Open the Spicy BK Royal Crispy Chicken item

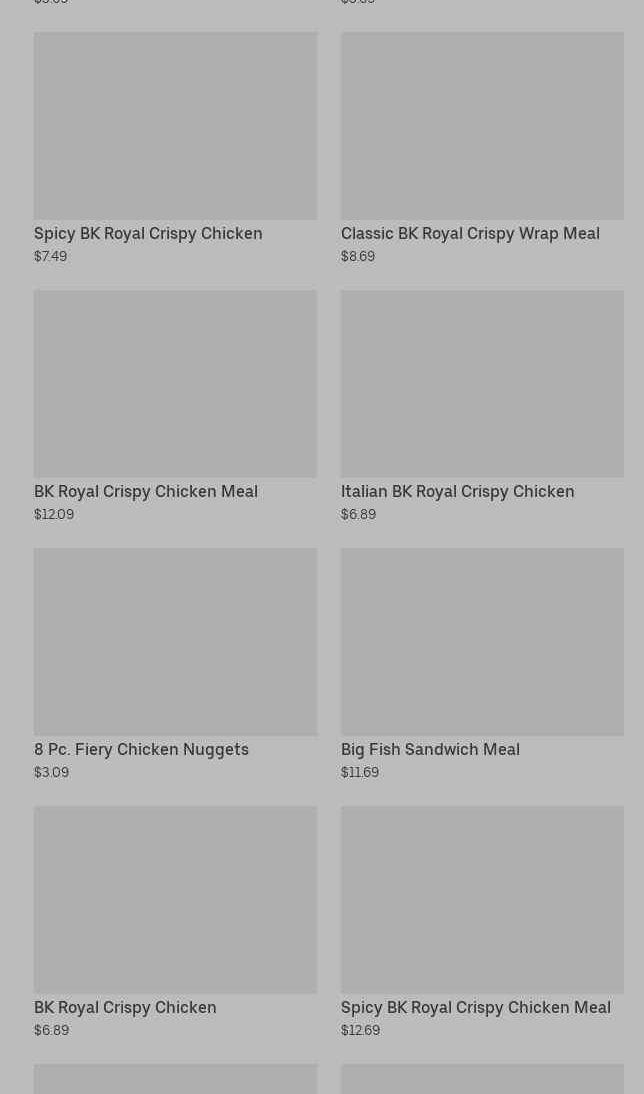point(175,148)
